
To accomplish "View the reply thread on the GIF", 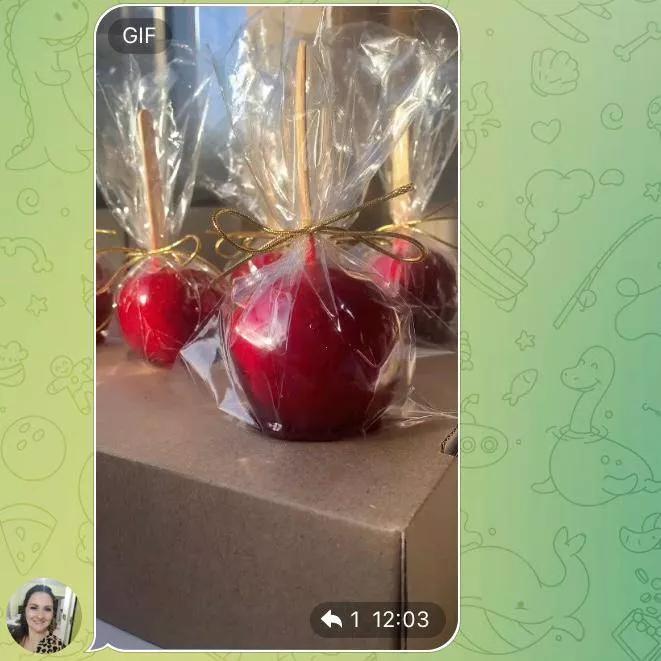I will pos(341,620).
